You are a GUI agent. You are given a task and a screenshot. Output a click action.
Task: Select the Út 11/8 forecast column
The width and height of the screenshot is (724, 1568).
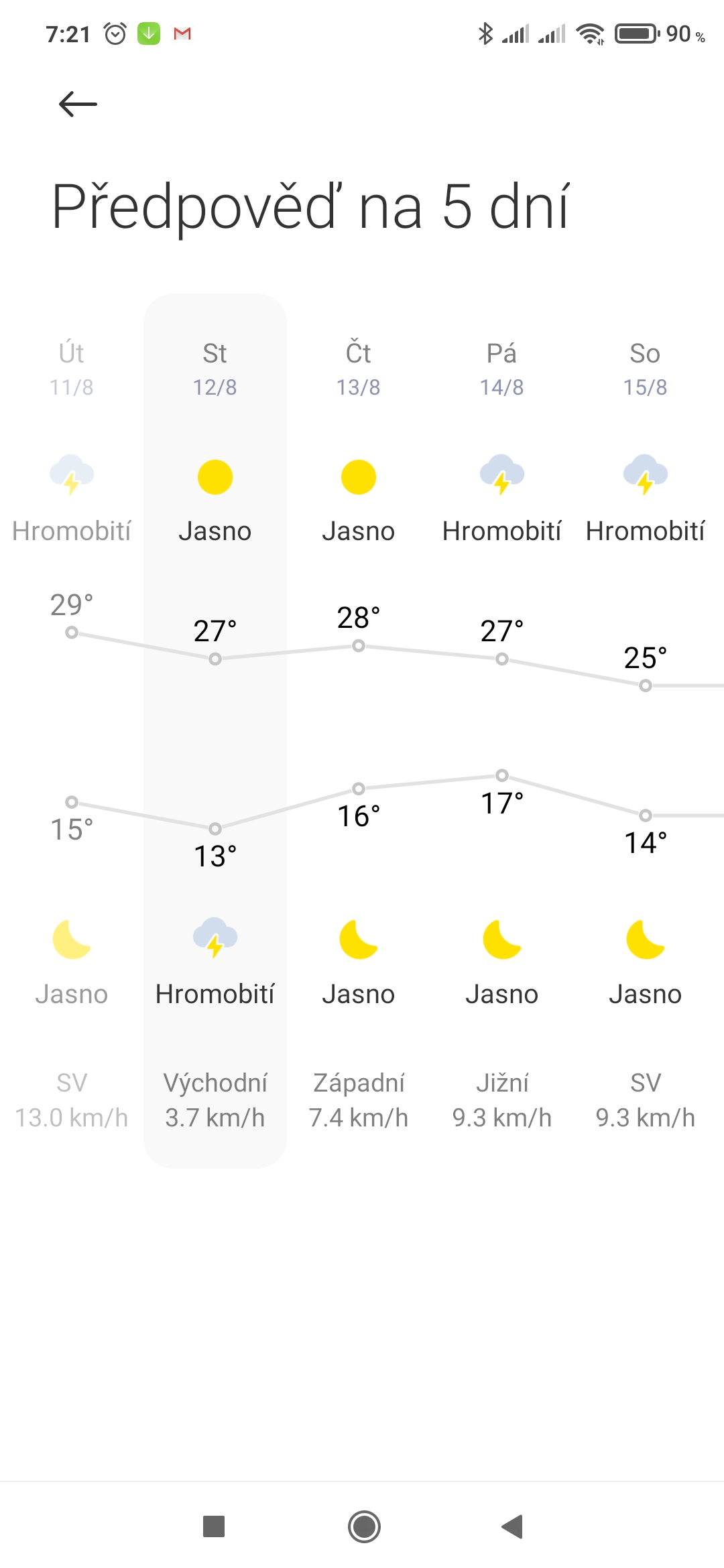coord(72,730)
